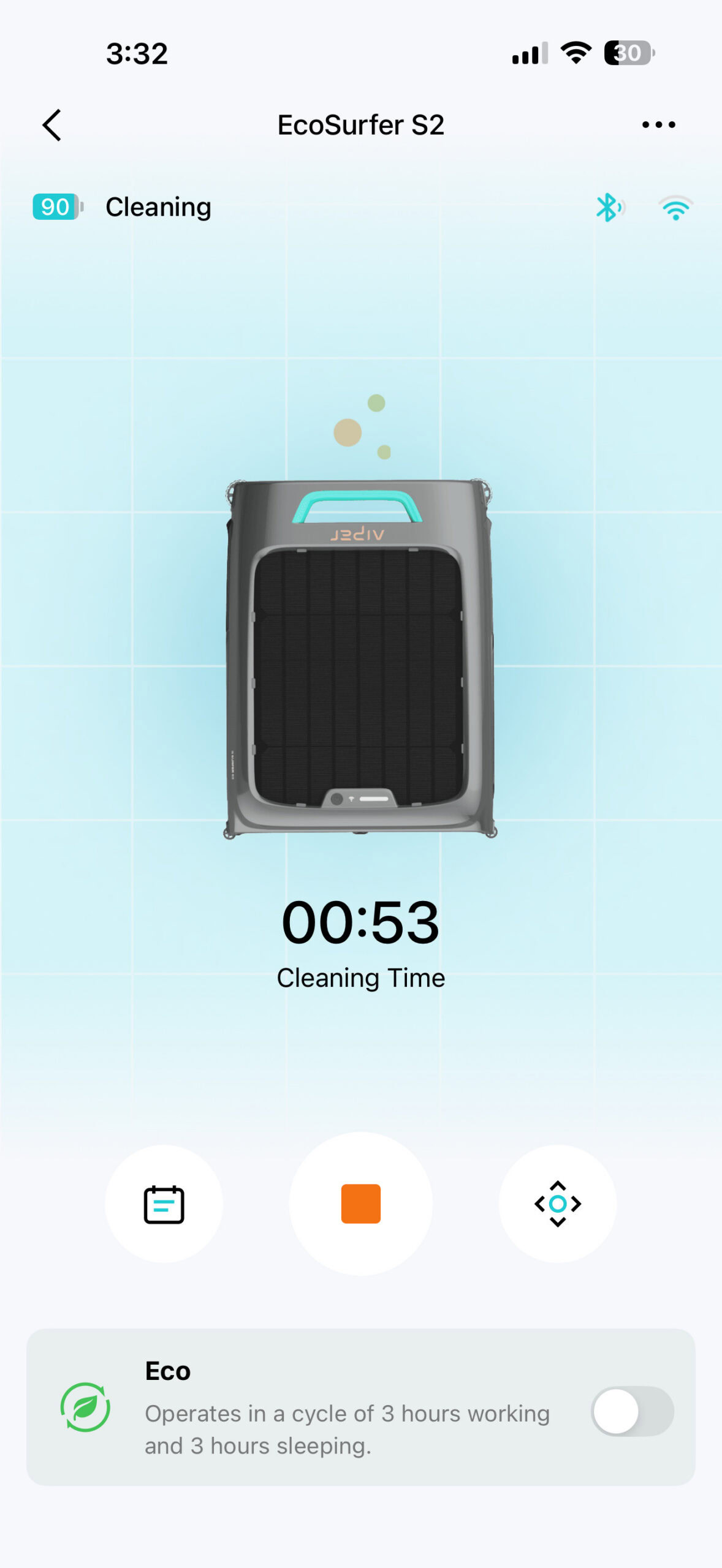The width and height of the screenshot is (722, 1568).
Task: Open the cleaning schedule calendar
Action: tap(164, 1204)
